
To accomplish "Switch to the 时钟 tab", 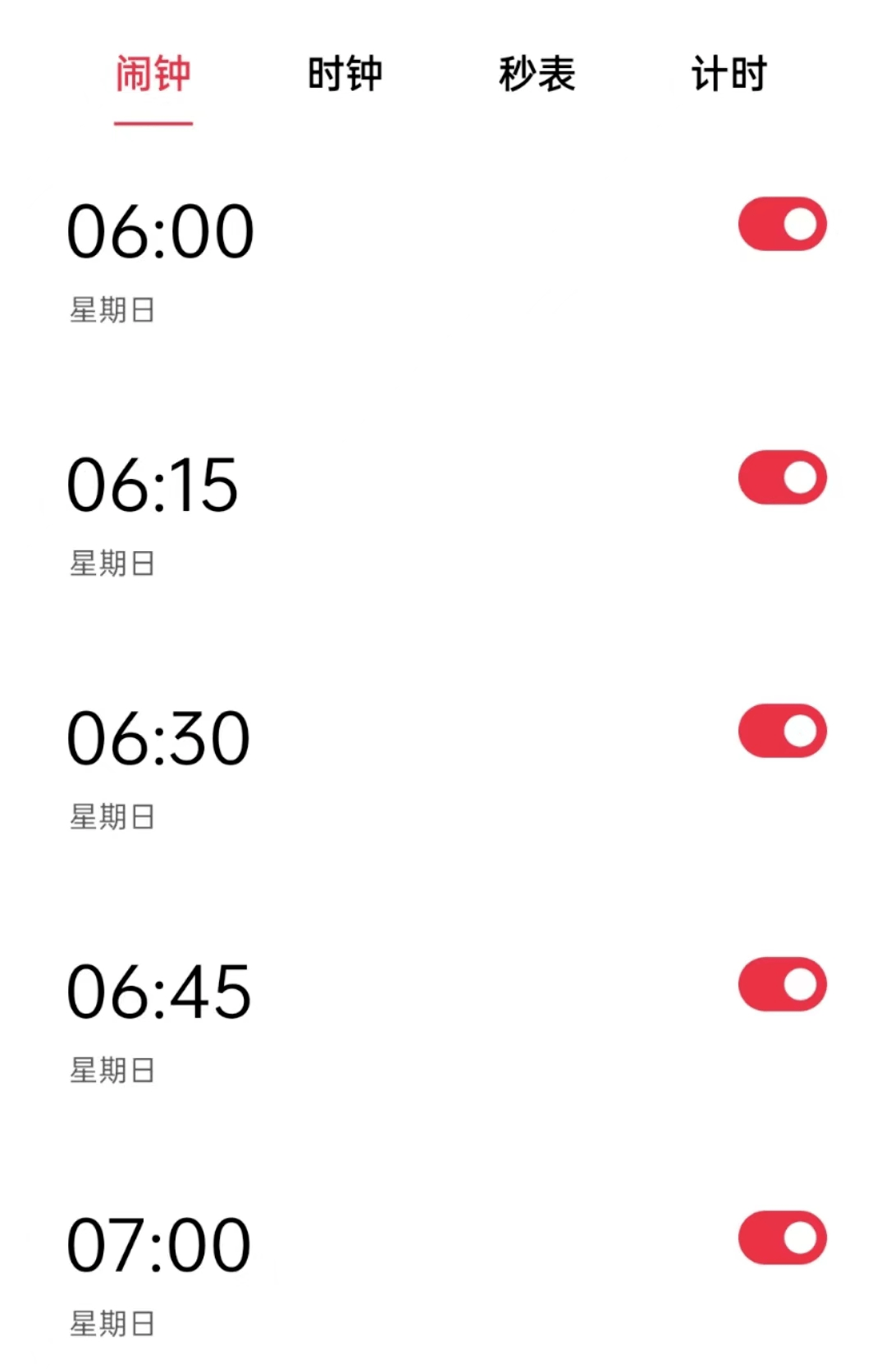I will click(345, 74).
